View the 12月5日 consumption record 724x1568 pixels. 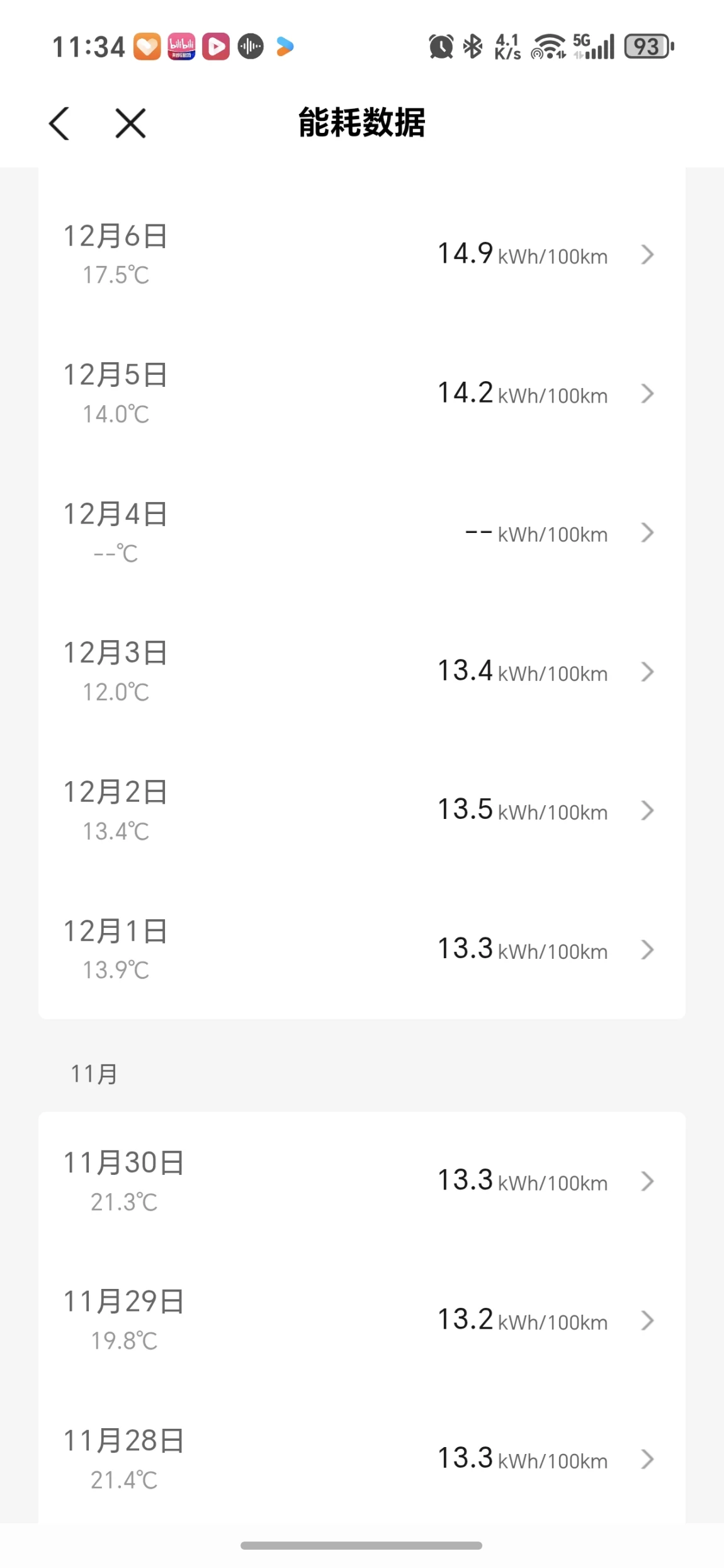[361, 394]
